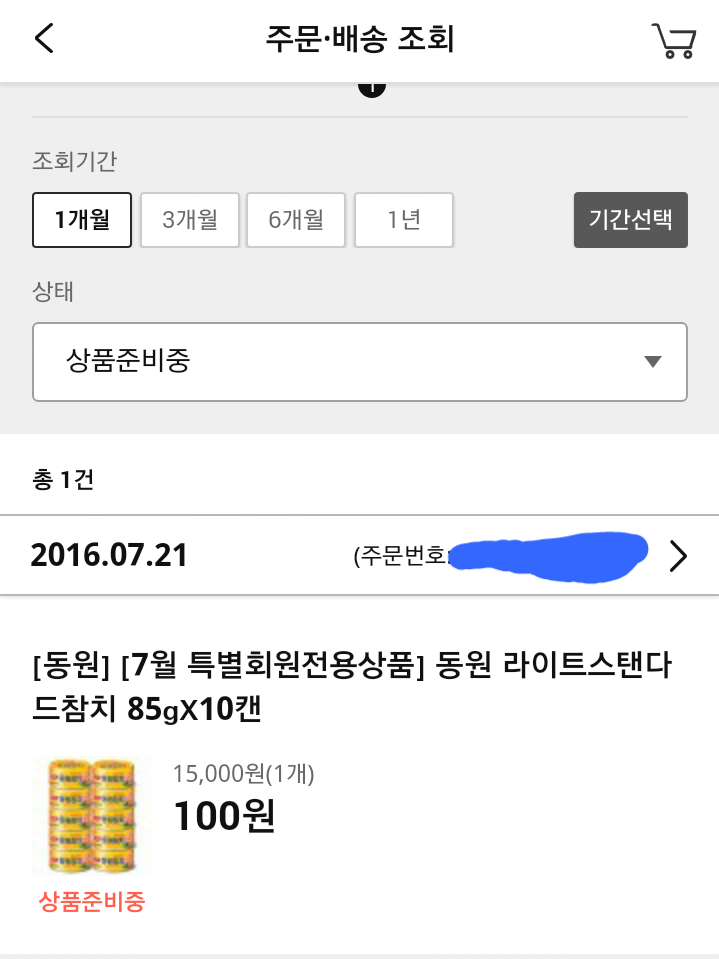
Task: Select the 1년 period filter
Action: 404,220
